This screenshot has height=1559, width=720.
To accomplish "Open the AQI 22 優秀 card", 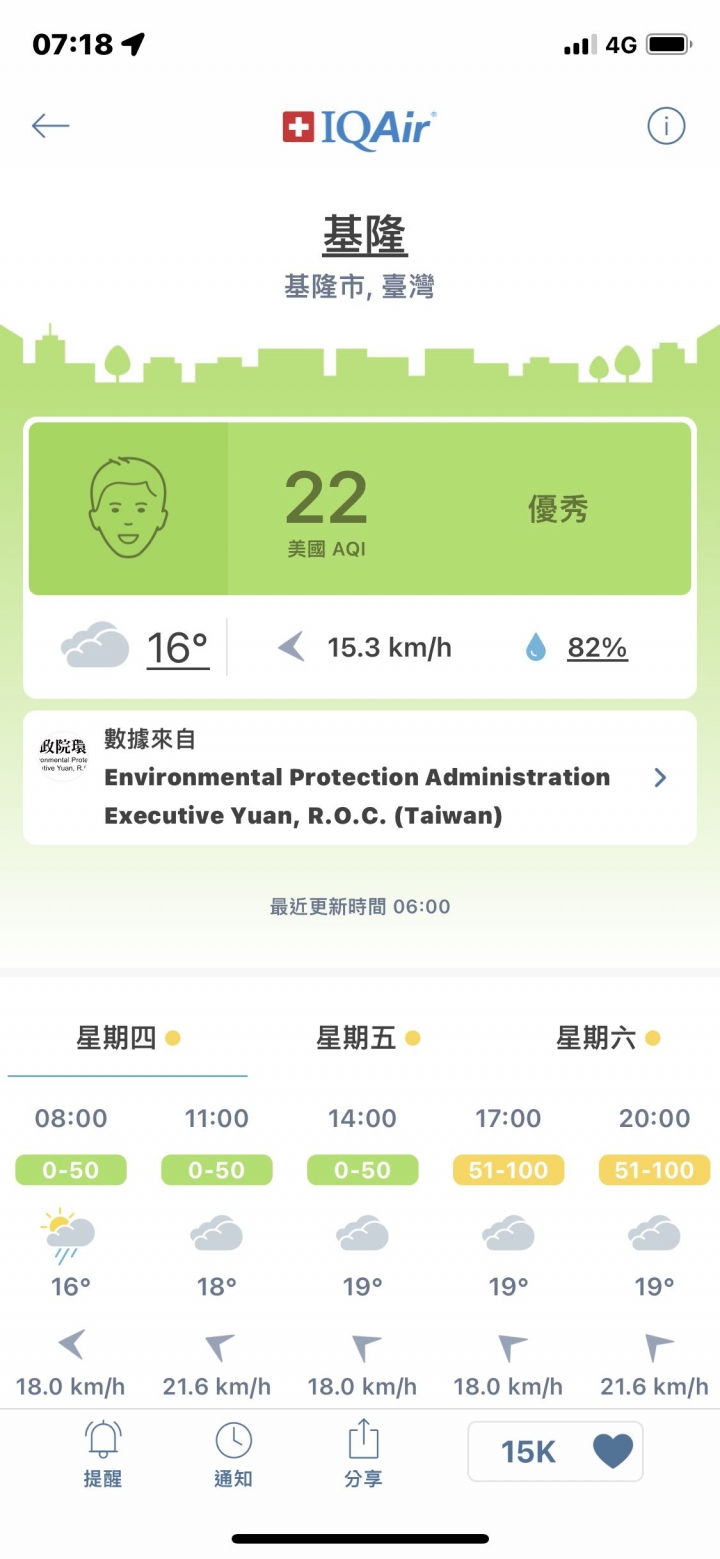I will click(x=360, y=509).
